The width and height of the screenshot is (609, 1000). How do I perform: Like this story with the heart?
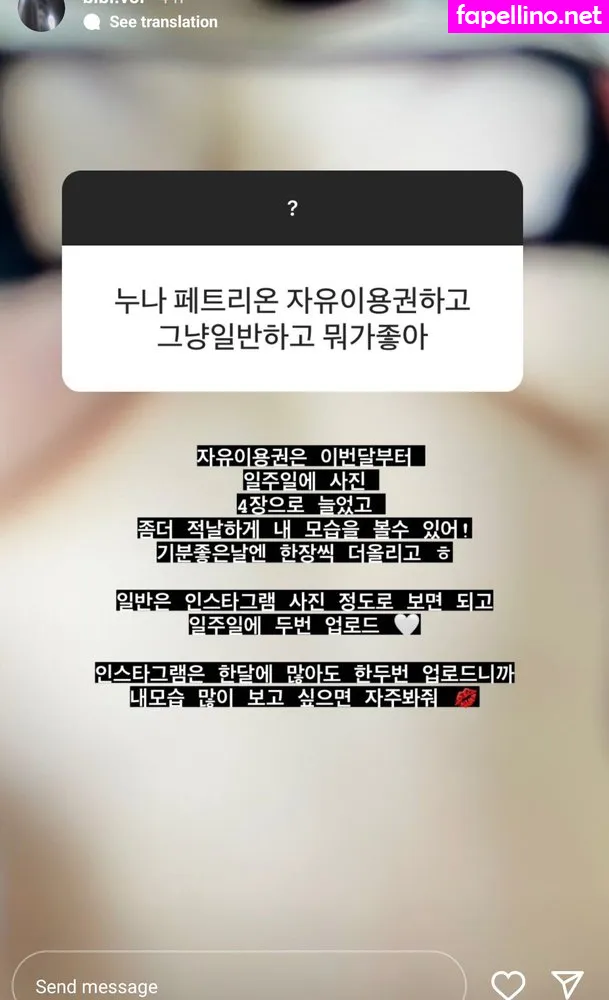pyautogui.click(x=509, y=985)
